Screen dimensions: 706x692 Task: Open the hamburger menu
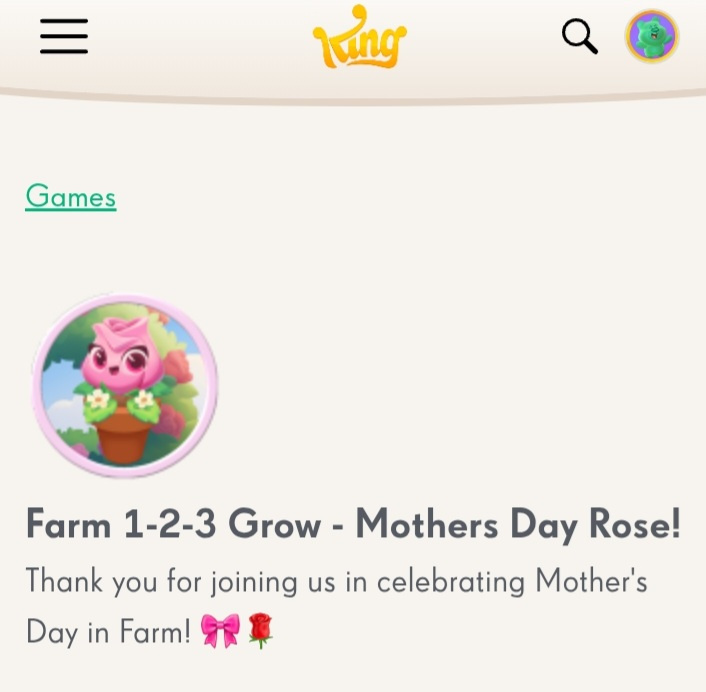tap(64, 37)
